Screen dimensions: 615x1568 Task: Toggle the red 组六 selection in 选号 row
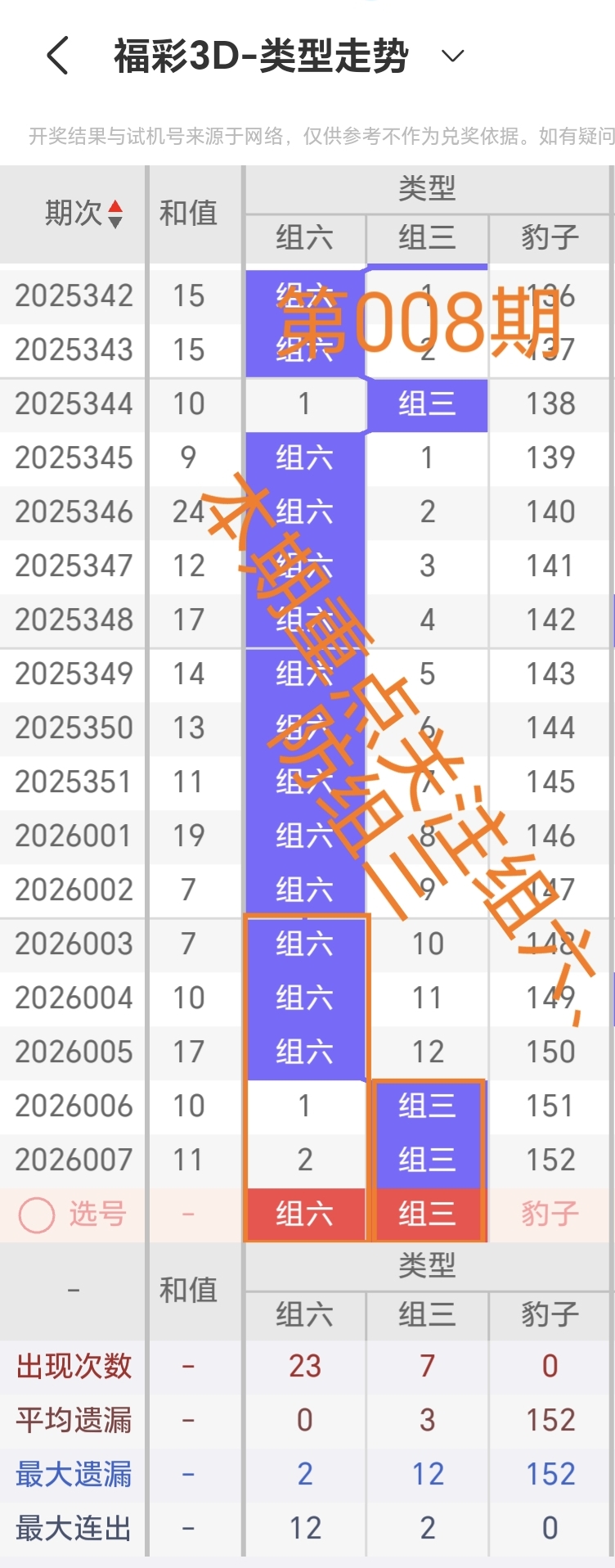pyautogui.click(x=305, y=1214)
